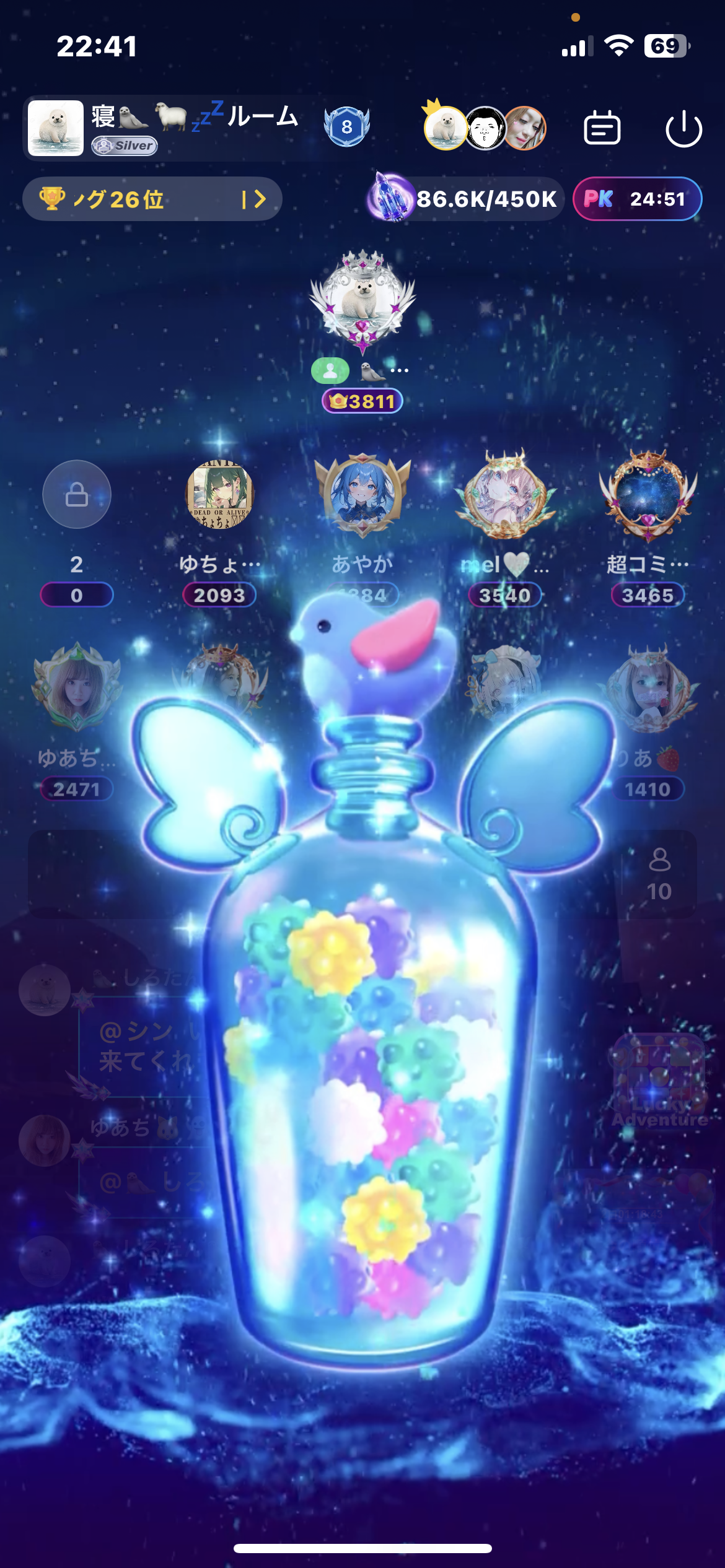Open the notice board icon
The width and height of the screenshot is (725, 1568).
(602, 129)
